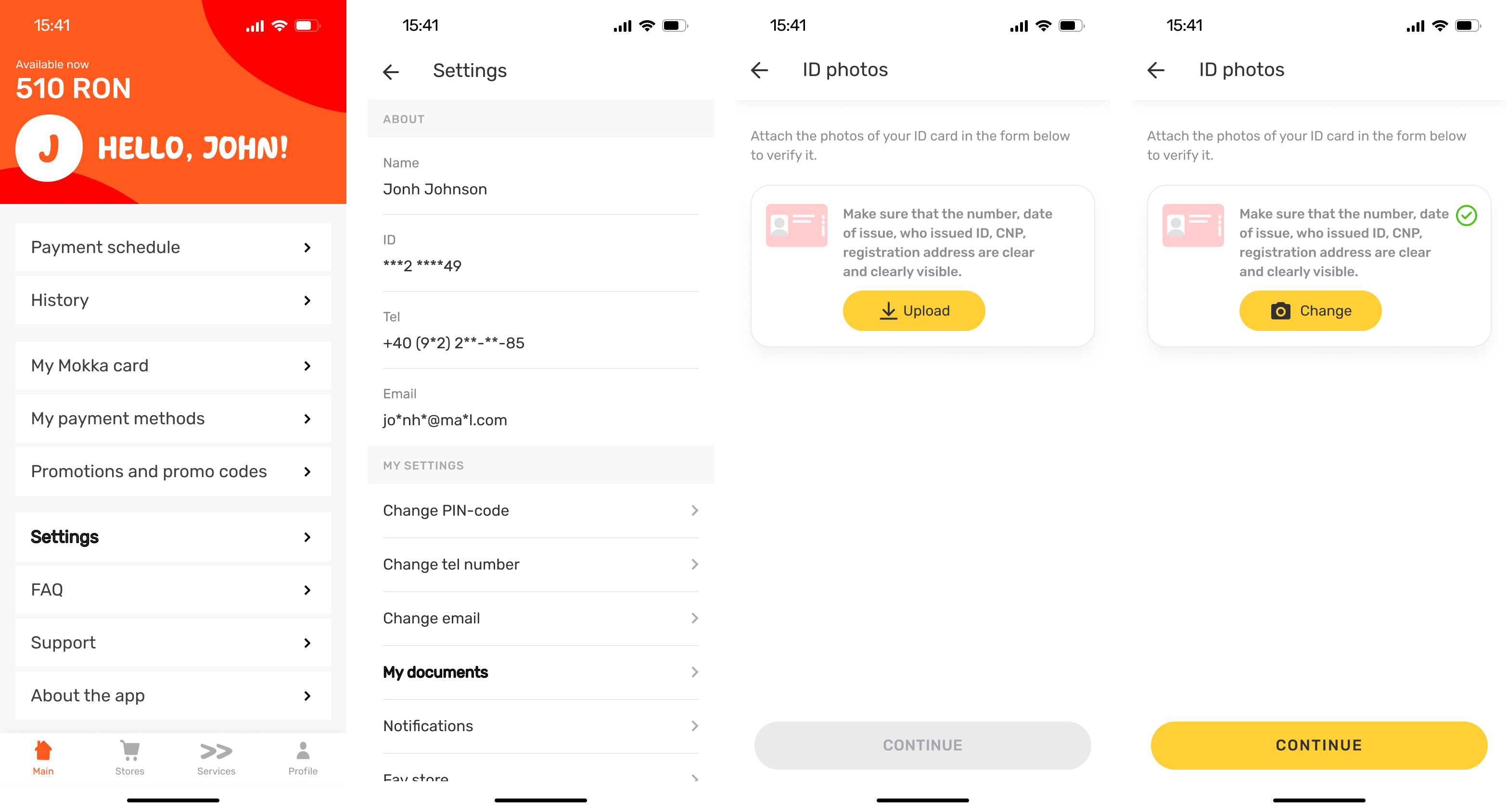Viewport: 1507px width, 812px height.
Task: Open My payment methods
Action: tap(173, 419)
